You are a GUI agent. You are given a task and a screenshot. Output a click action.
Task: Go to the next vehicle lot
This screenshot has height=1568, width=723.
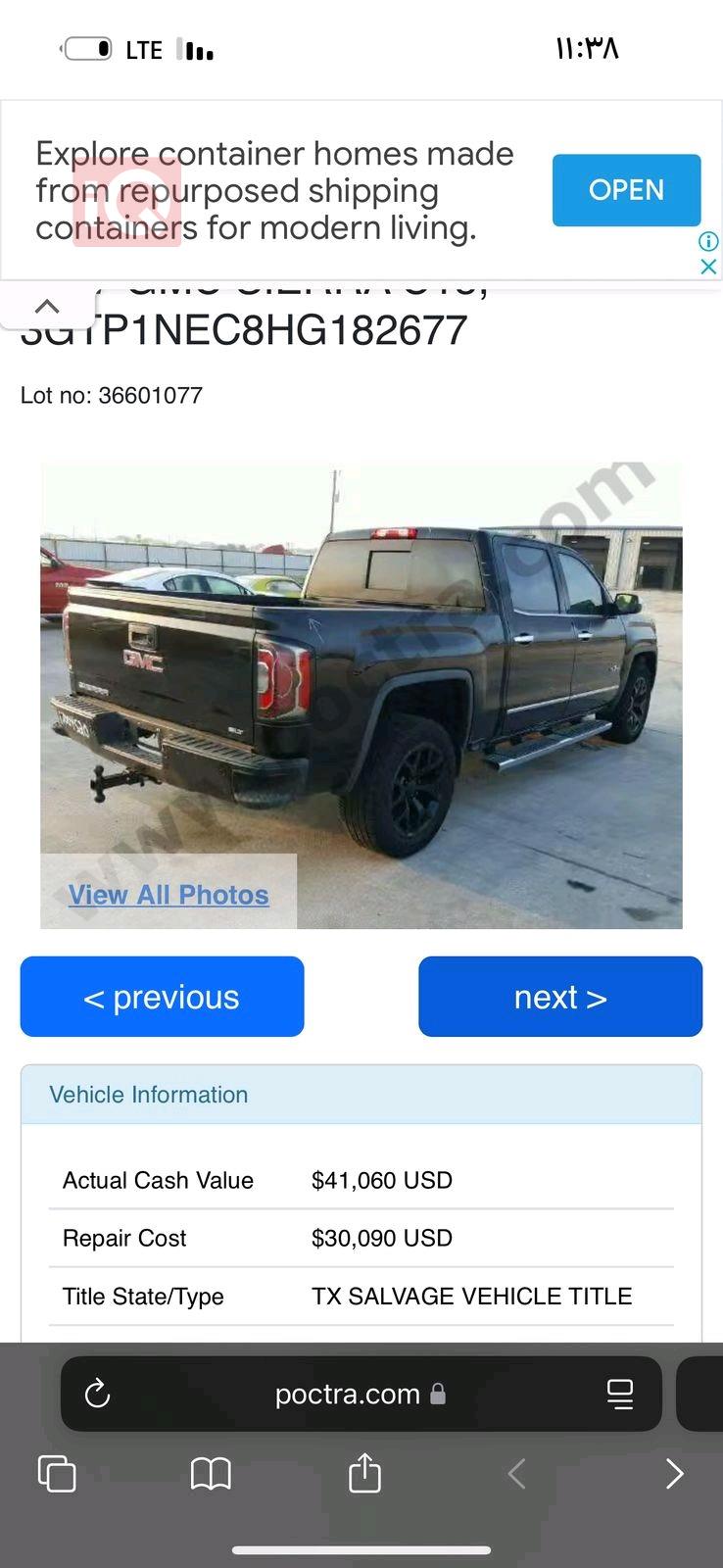(x=559, y=997)
